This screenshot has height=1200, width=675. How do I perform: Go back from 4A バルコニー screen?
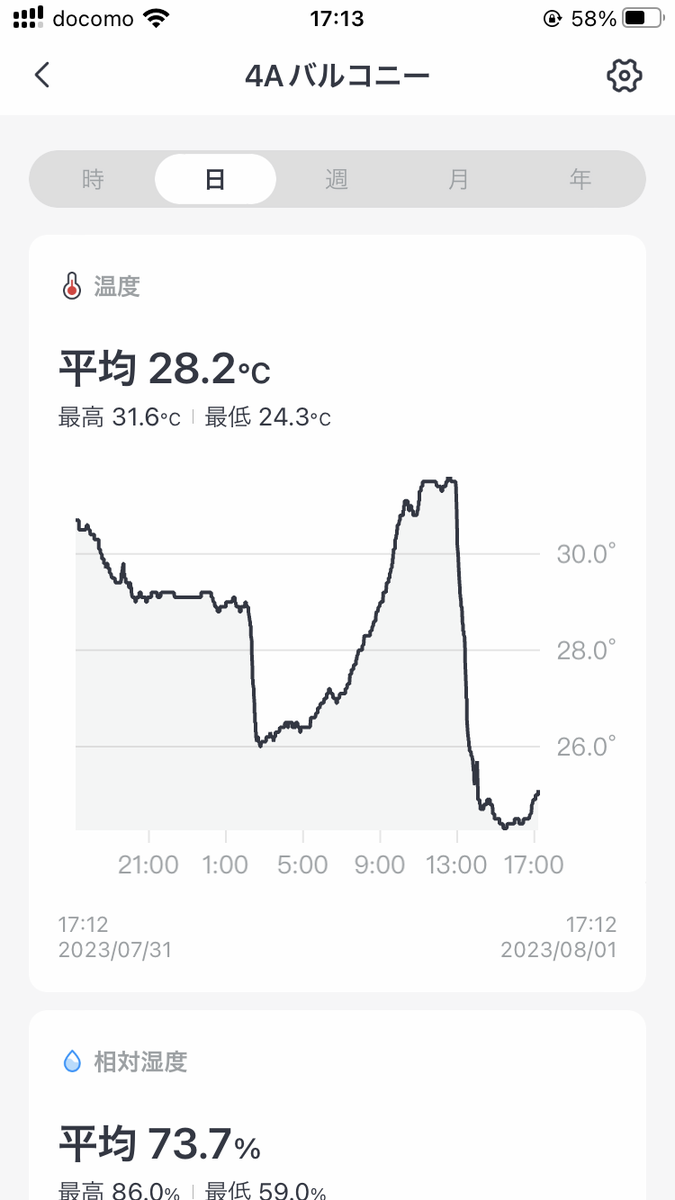point(42,75)
